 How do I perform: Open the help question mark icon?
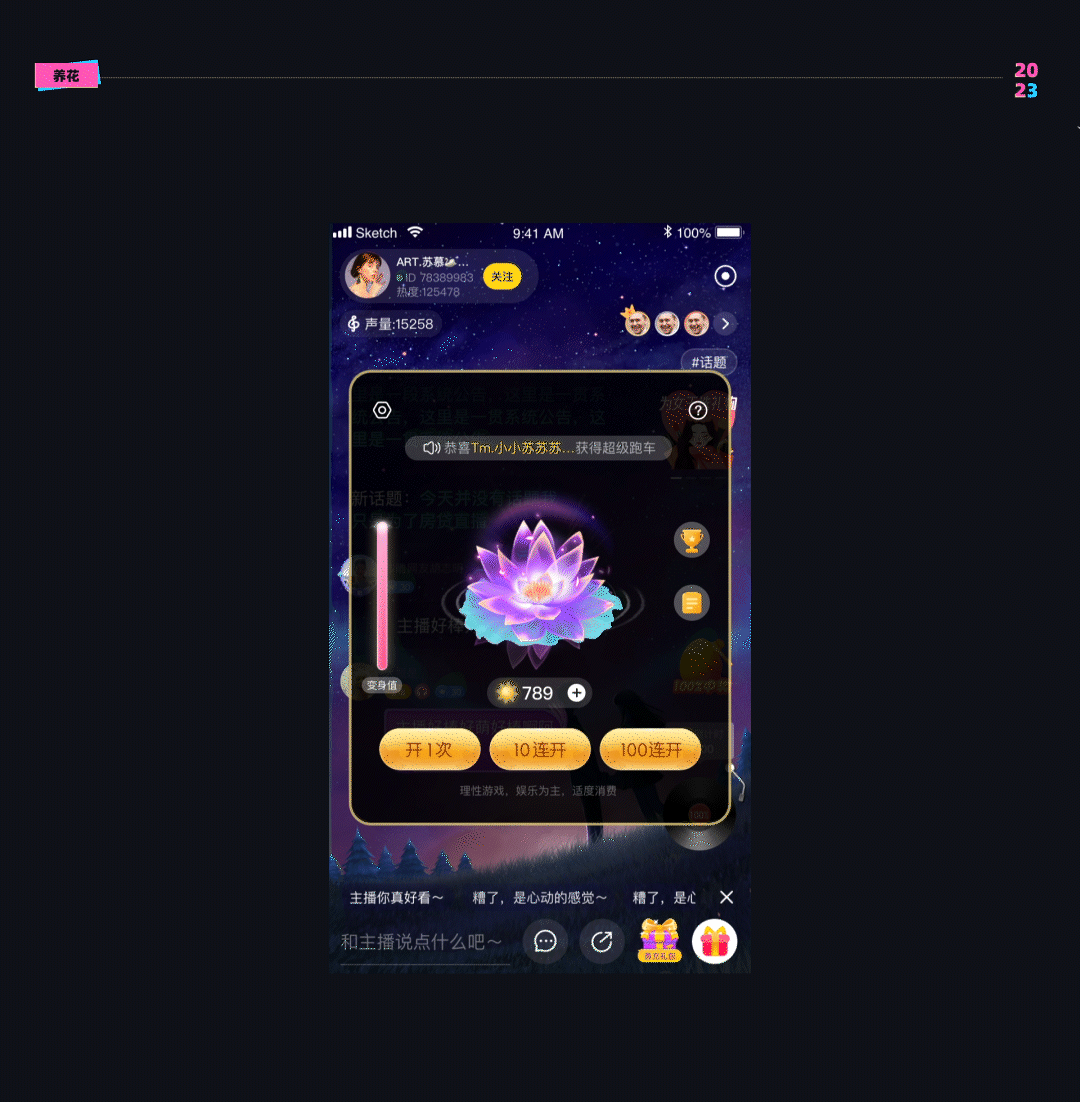coord(697,410)
